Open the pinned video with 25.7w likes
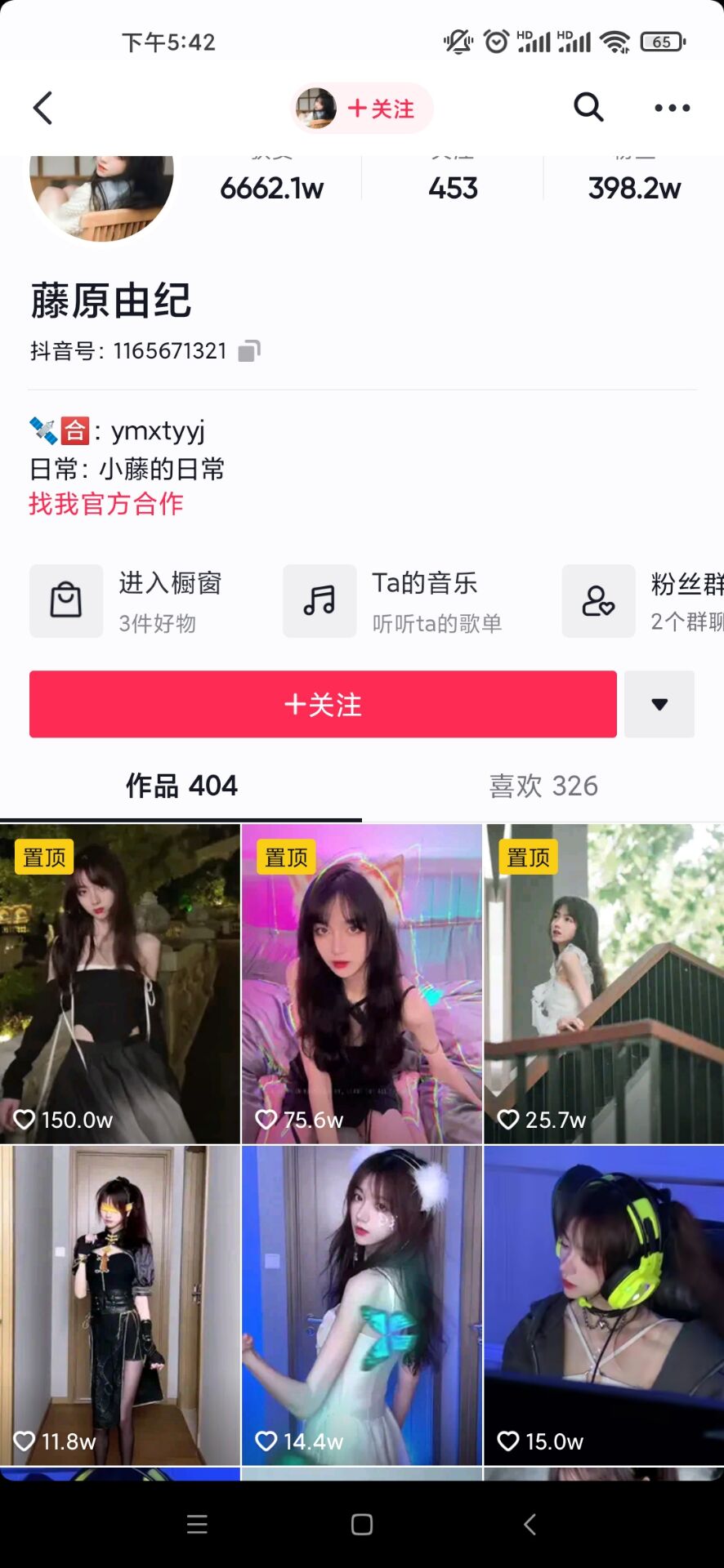 [604, 984]
